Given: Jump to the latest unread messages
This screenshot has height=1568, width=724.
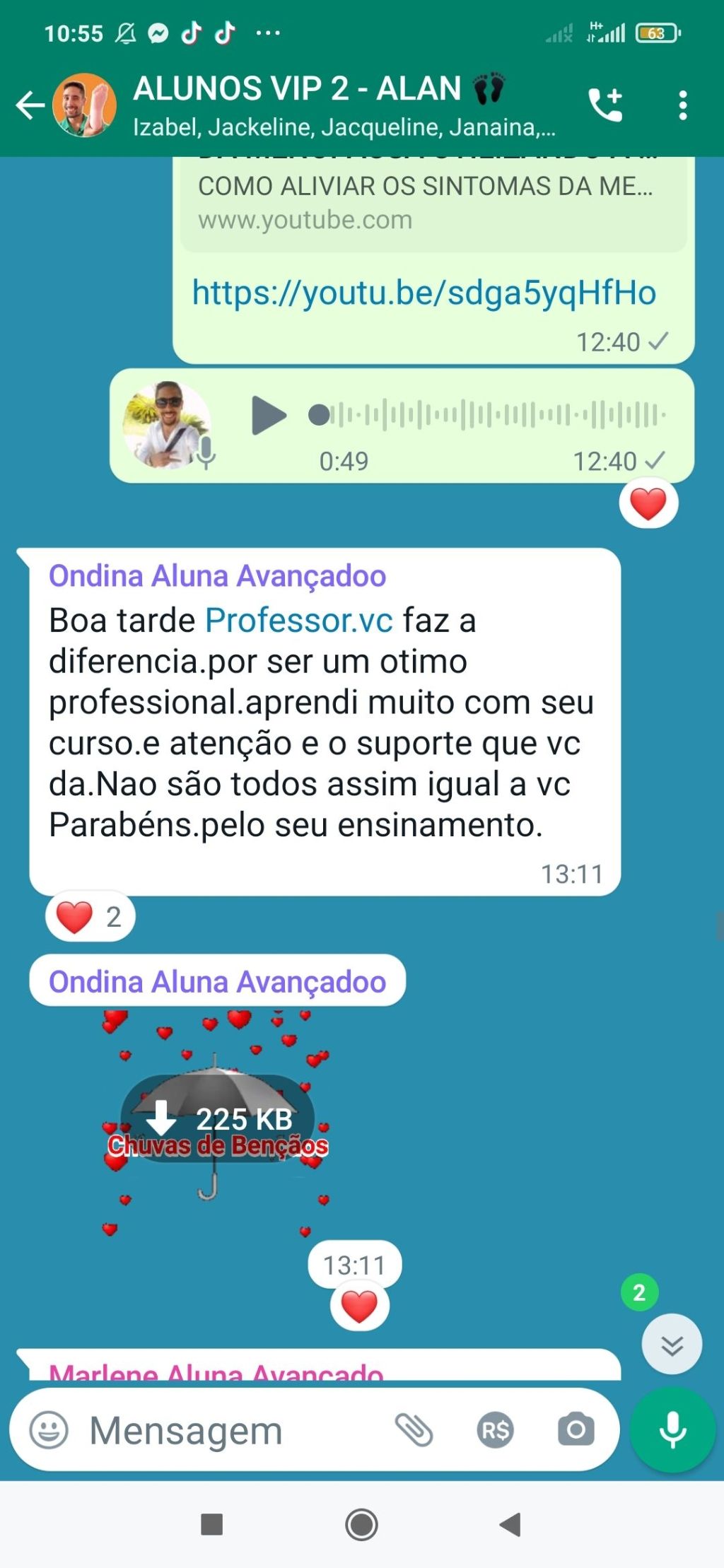Looking at the screenshot, I should click(671, 1344).
